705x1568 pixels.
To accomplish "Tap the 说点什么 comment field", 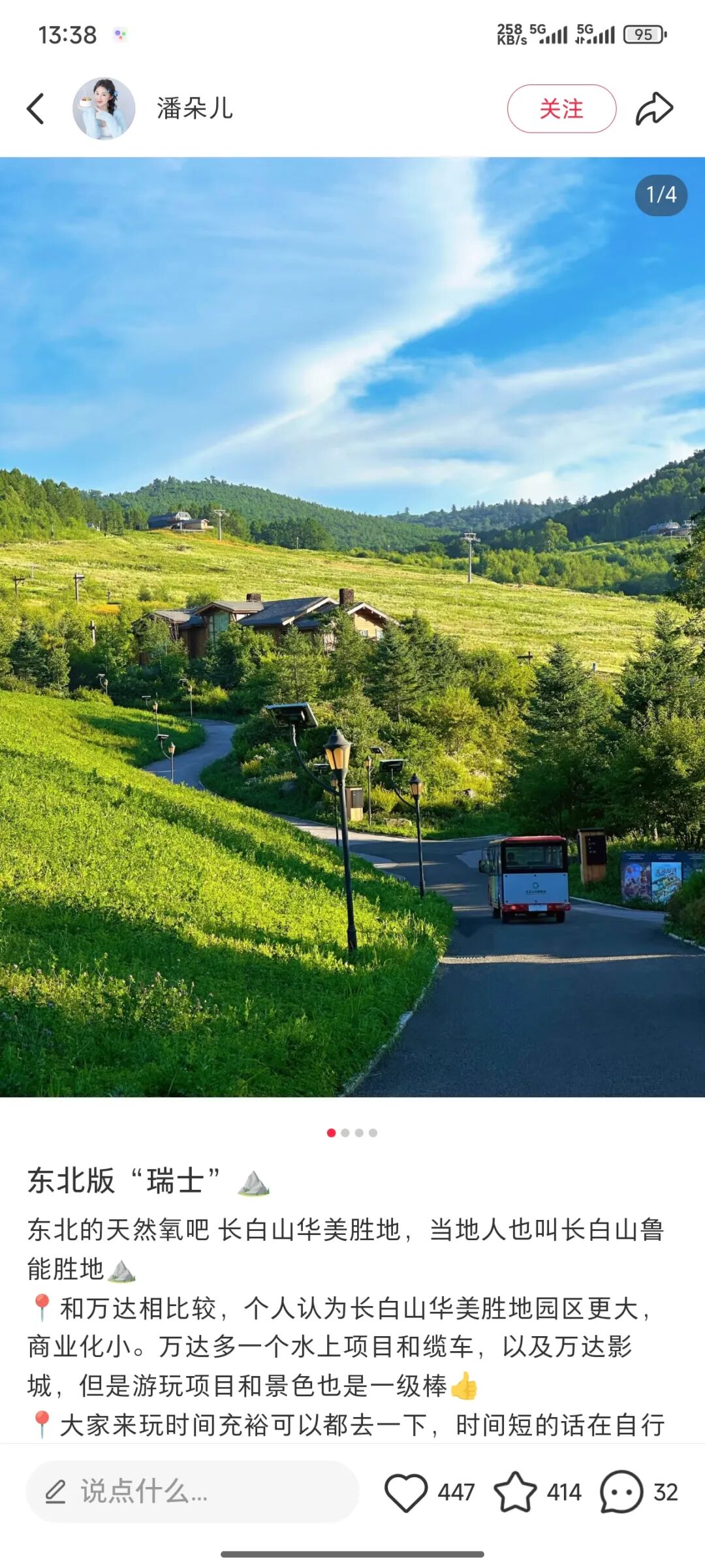I will pos(193,1492).
